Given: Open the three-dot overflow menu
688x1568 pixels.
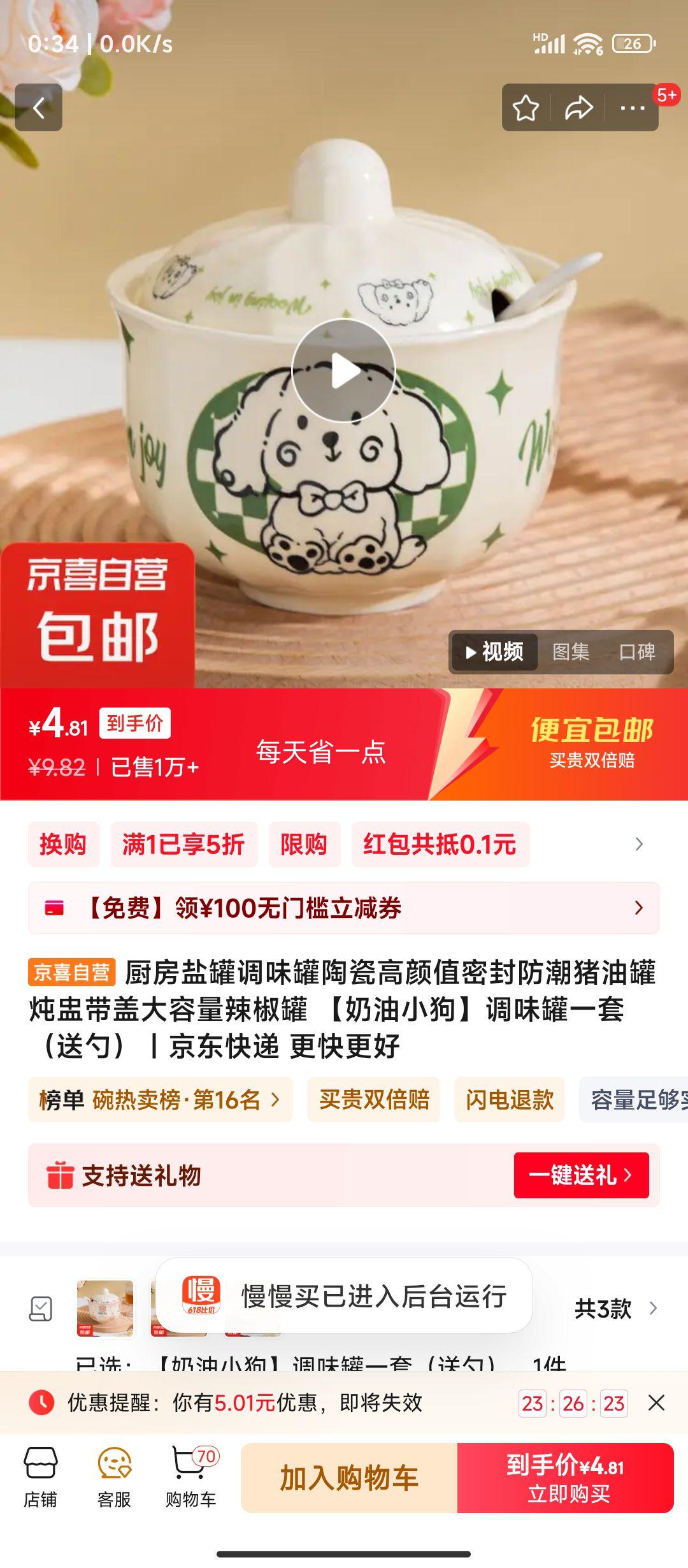Looking at the screenshot, I should click(x=632, y=108).
